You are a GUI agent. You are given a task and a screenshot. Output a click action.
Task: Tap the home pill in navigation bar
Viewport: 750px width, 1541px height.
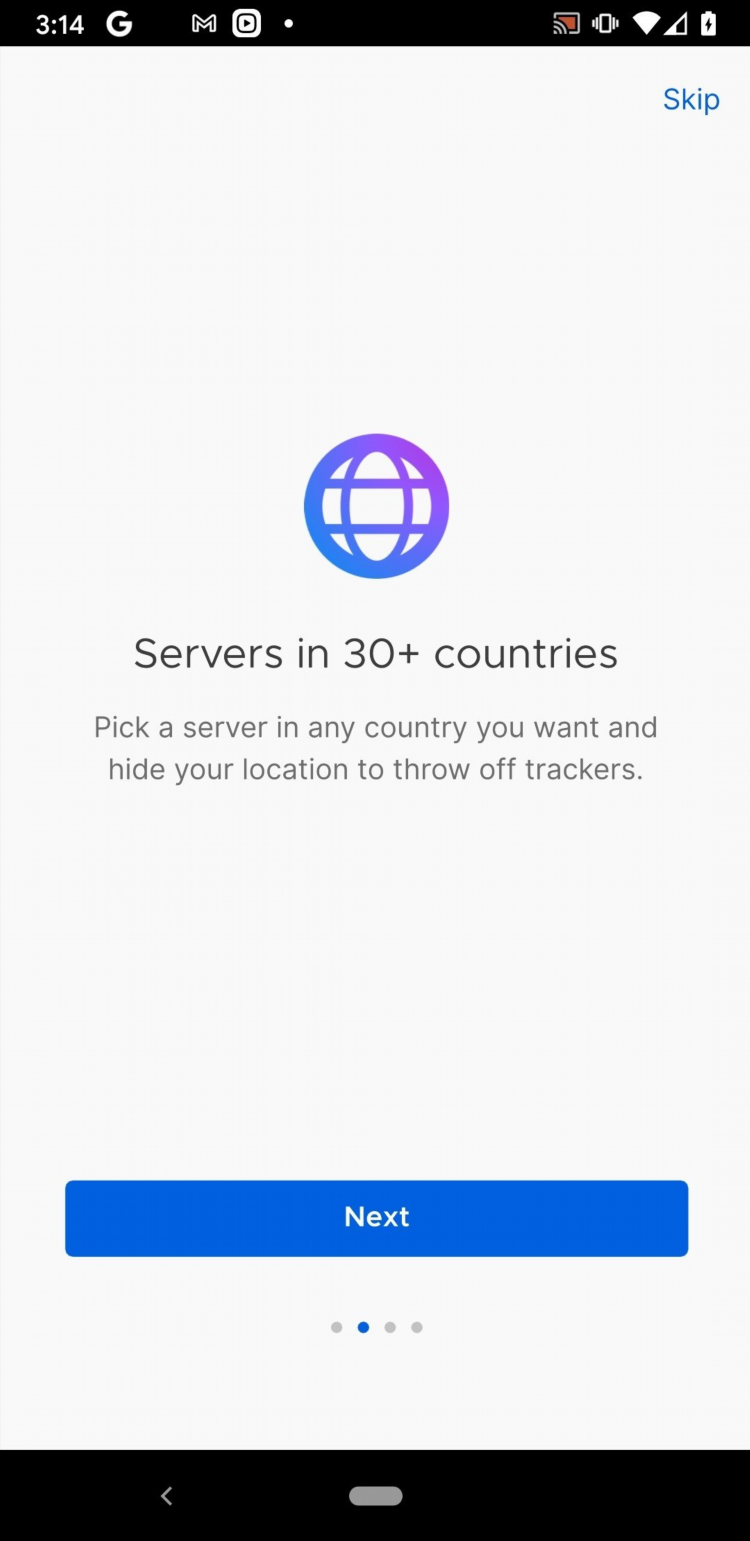tap(376, 1496)
